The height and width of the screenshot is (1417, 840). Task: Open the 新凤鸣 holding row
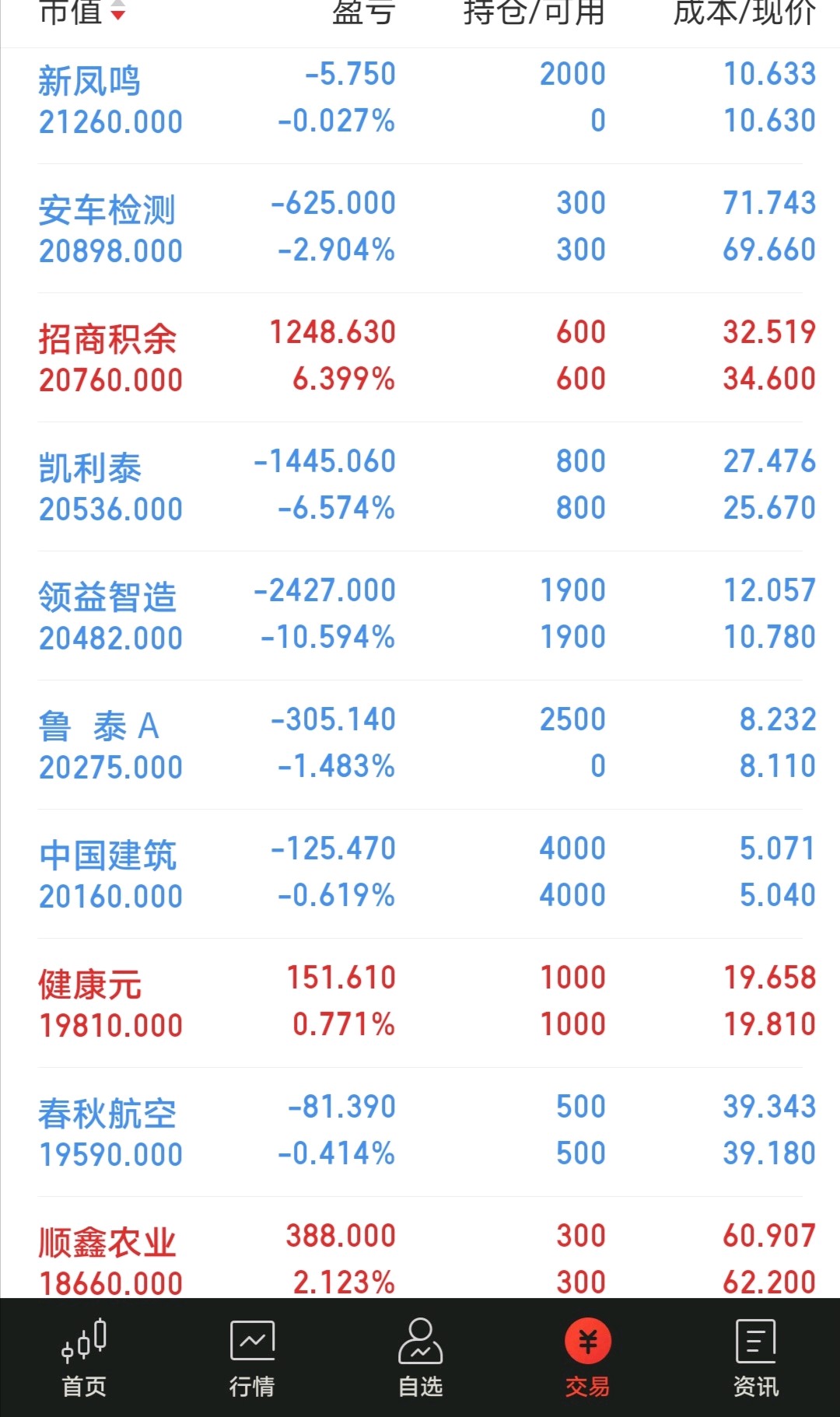420,100
